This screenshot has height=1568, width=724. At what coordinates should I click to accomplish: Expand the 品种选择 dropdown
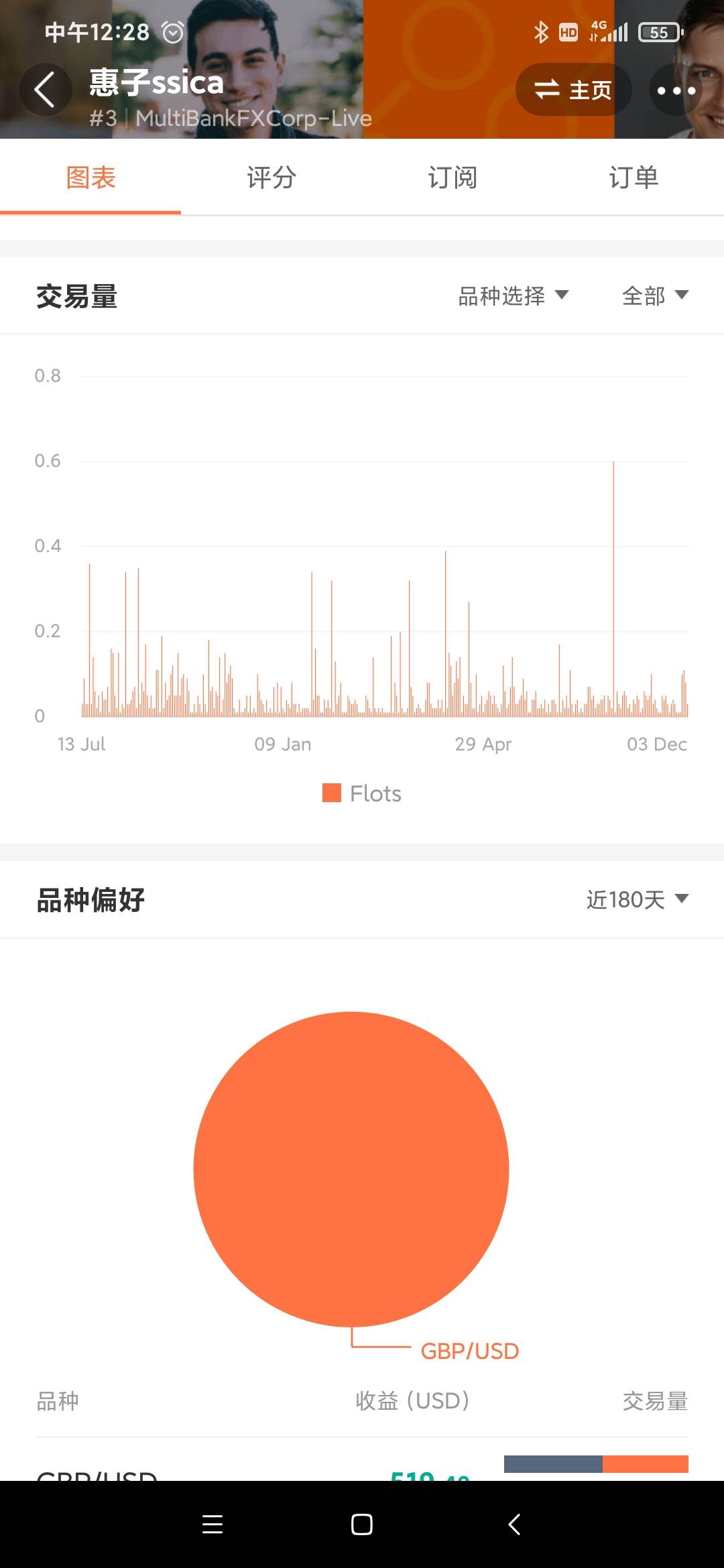point(514,296)
